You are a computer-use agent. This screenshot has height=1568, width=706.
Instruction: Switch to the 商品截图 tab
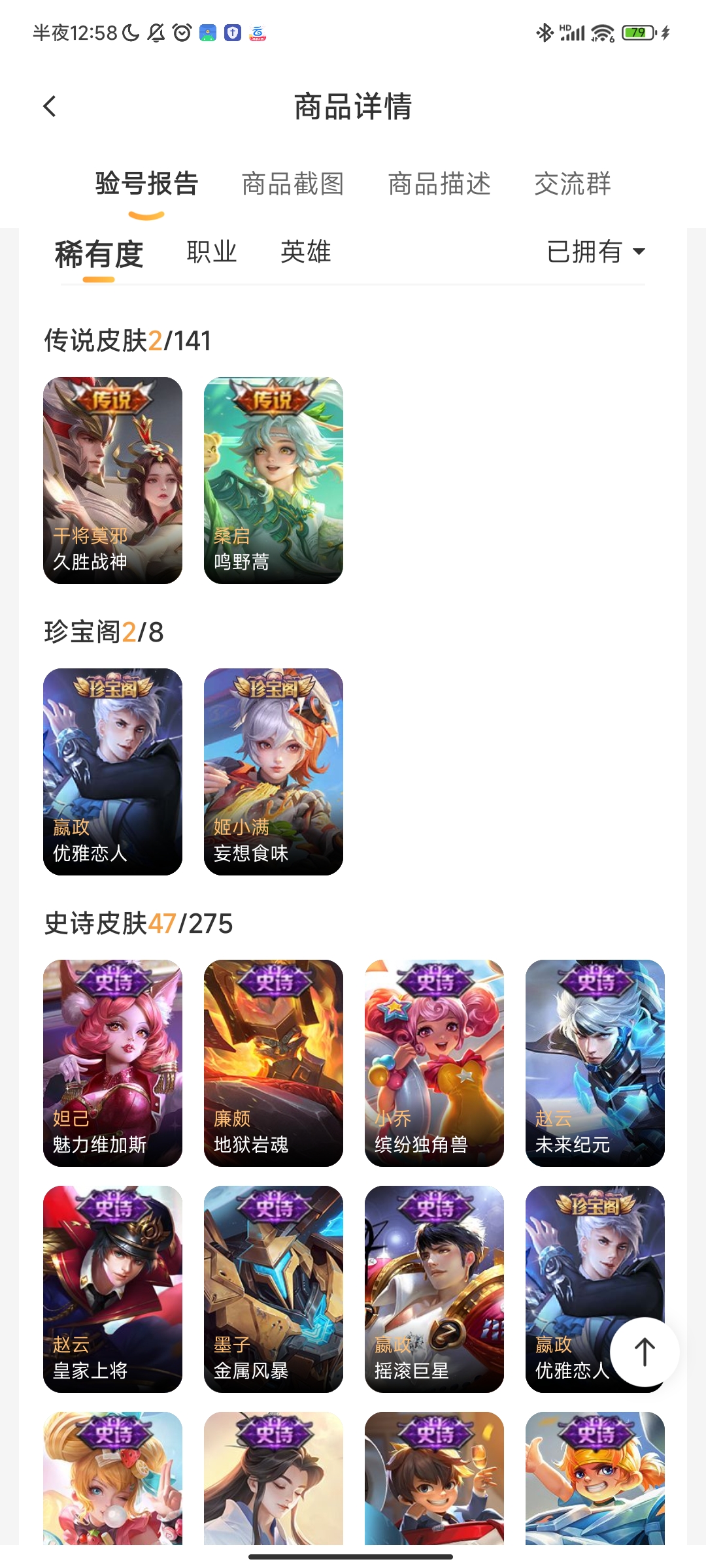coord(292,184)
